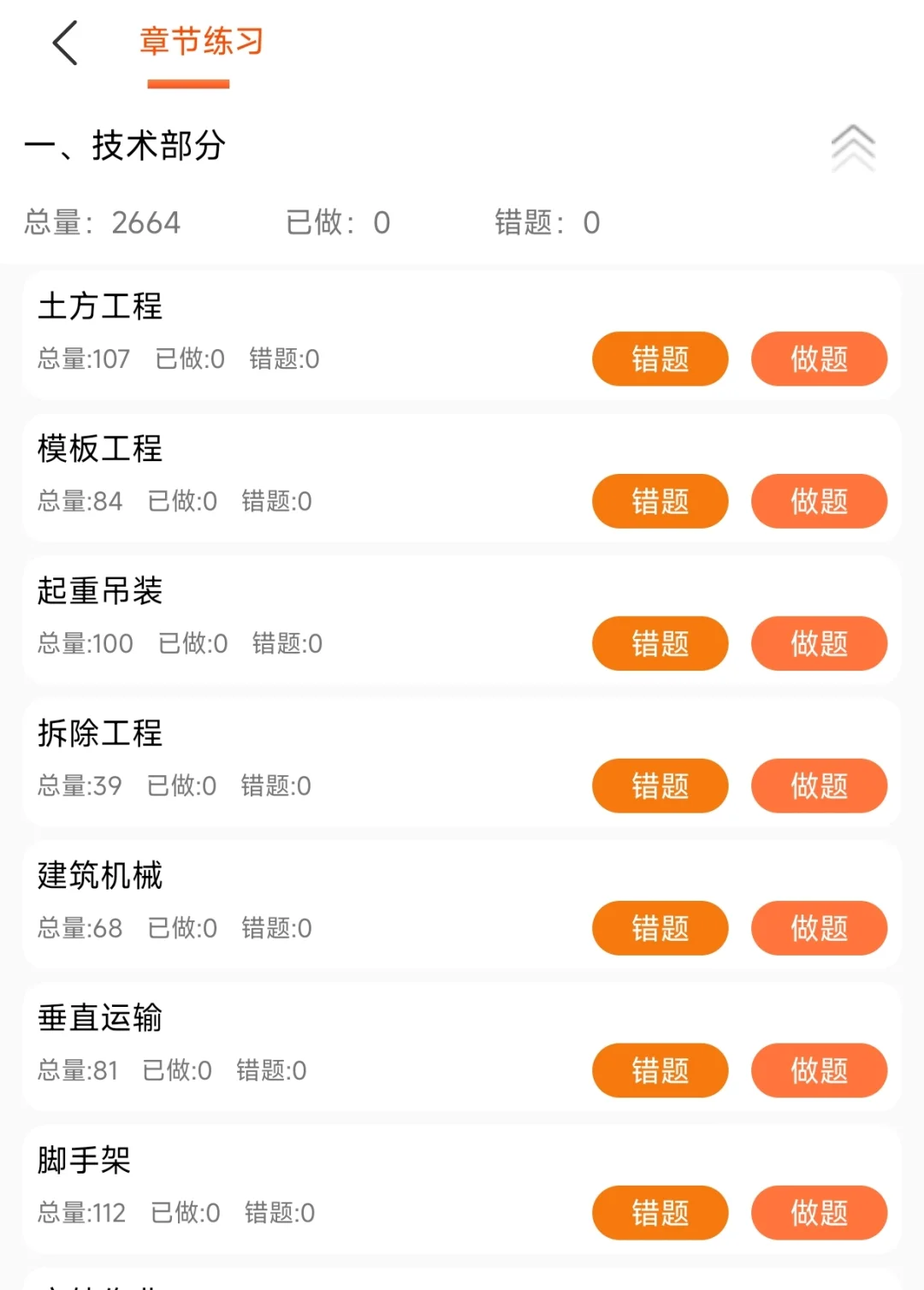Start 做题 for 模板工程
Screen dimensions: 924x1290
819,501
